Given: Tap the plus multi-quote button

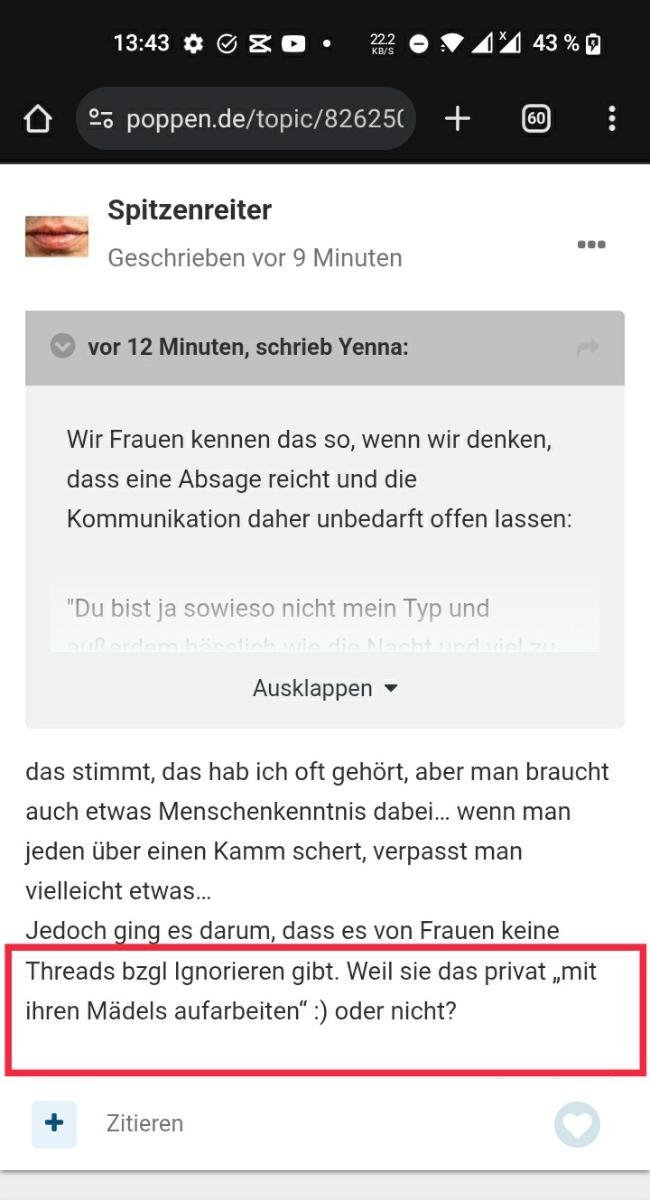Looking at the screenshot, I should click(x=54, y=1123).
